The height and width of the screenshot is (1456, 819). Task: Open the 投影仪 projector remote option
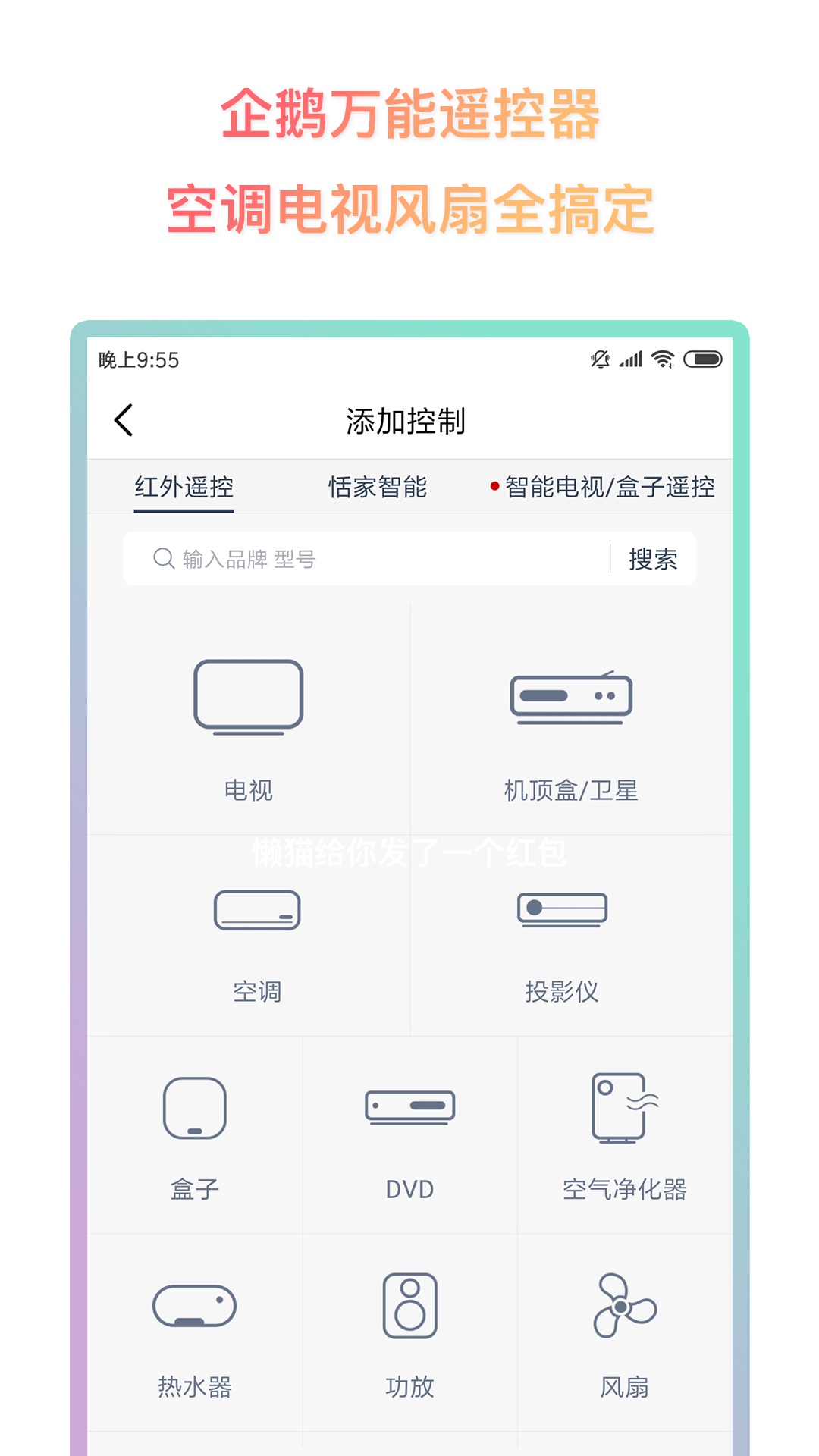point(563,910)
